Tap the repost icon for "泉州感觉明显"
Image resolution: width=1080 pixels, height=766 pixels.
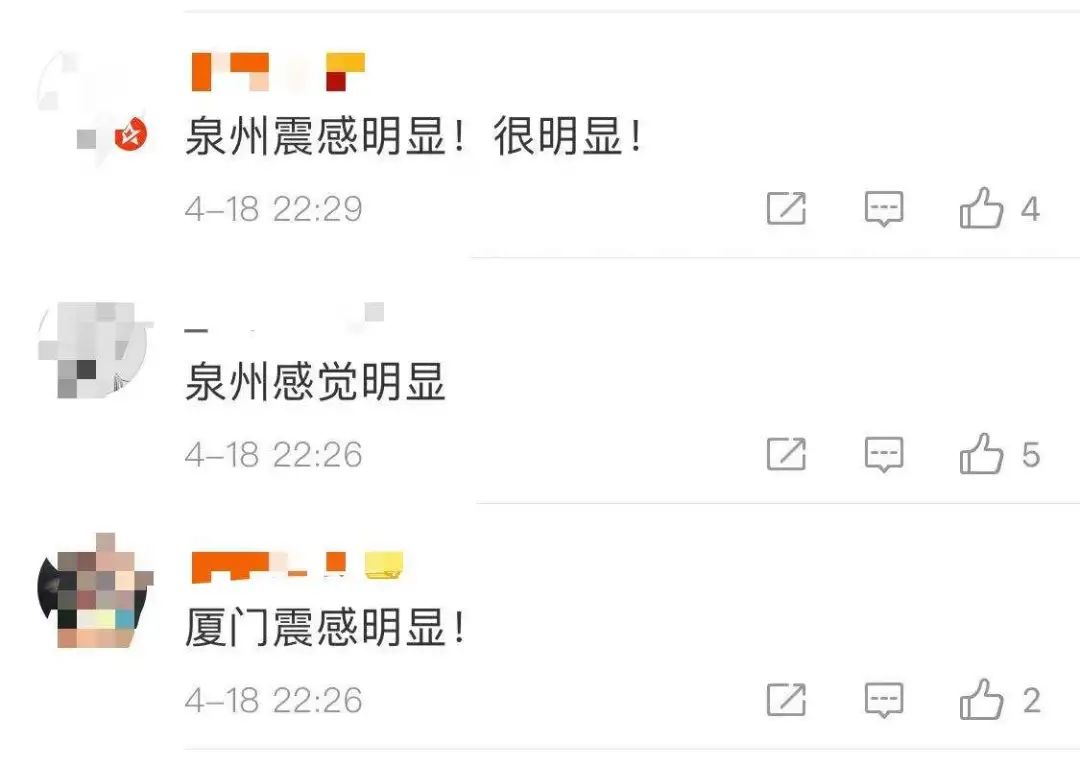pyautogui.click(x=786, y=454)
